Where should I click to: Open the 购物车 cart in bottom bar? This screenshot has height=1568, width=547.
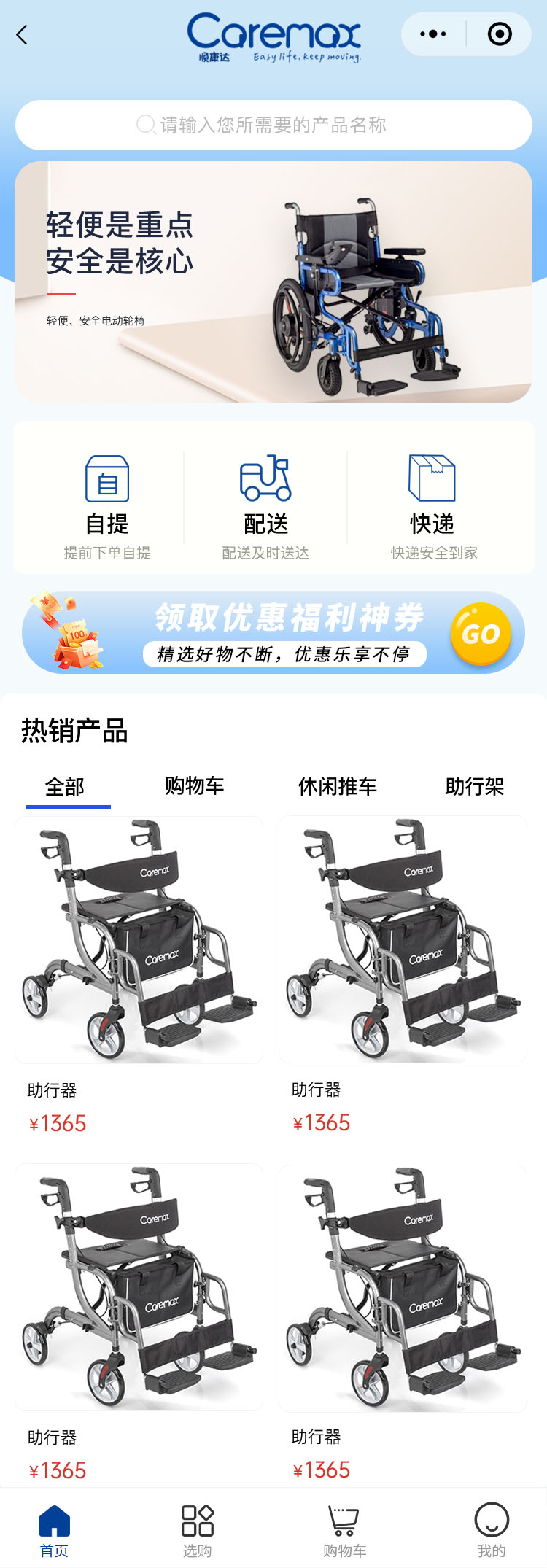pos(344,1529)
